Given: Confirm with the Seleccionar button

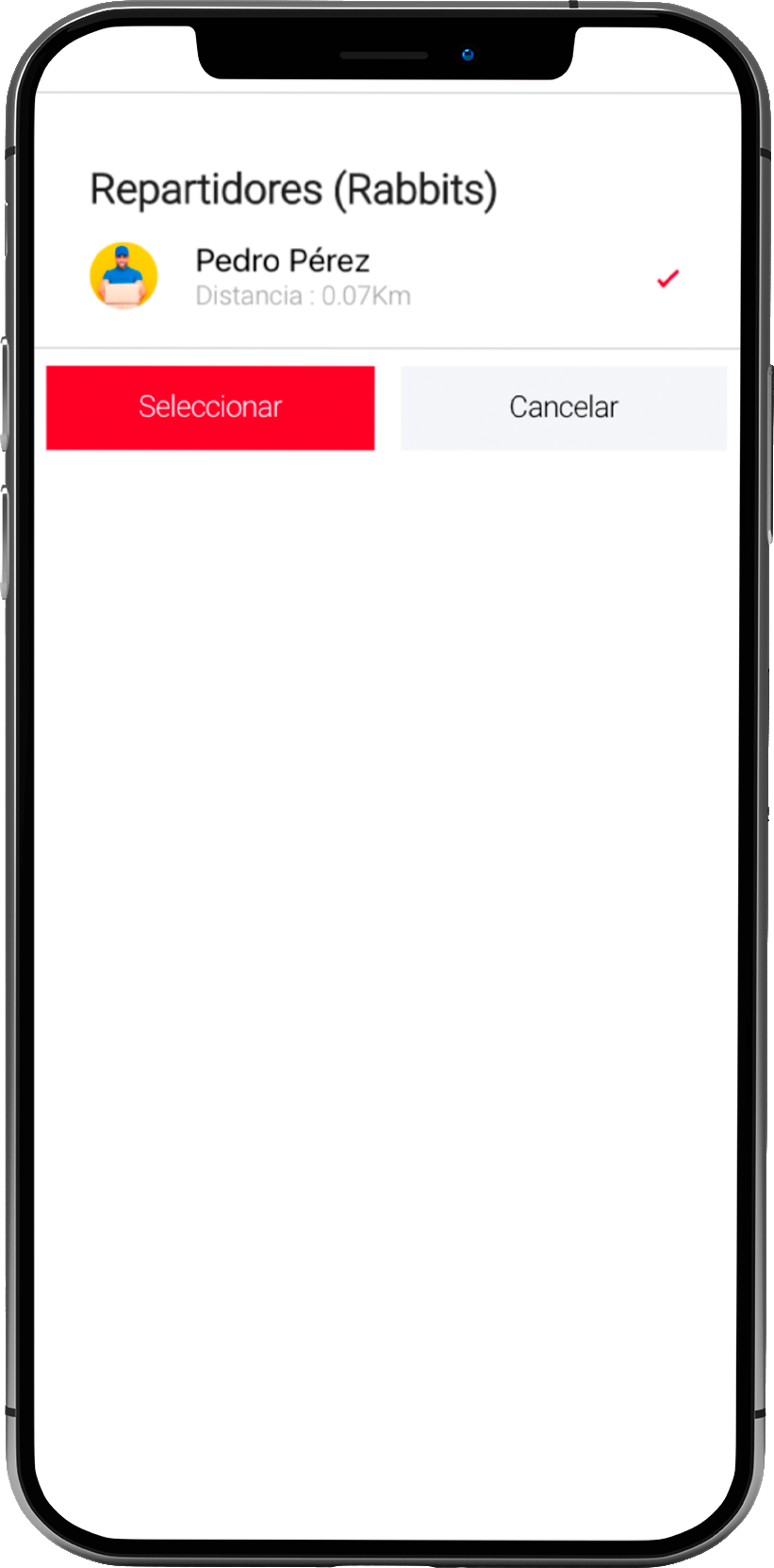Looking at the screenshot, I should [x=210, y=407].
